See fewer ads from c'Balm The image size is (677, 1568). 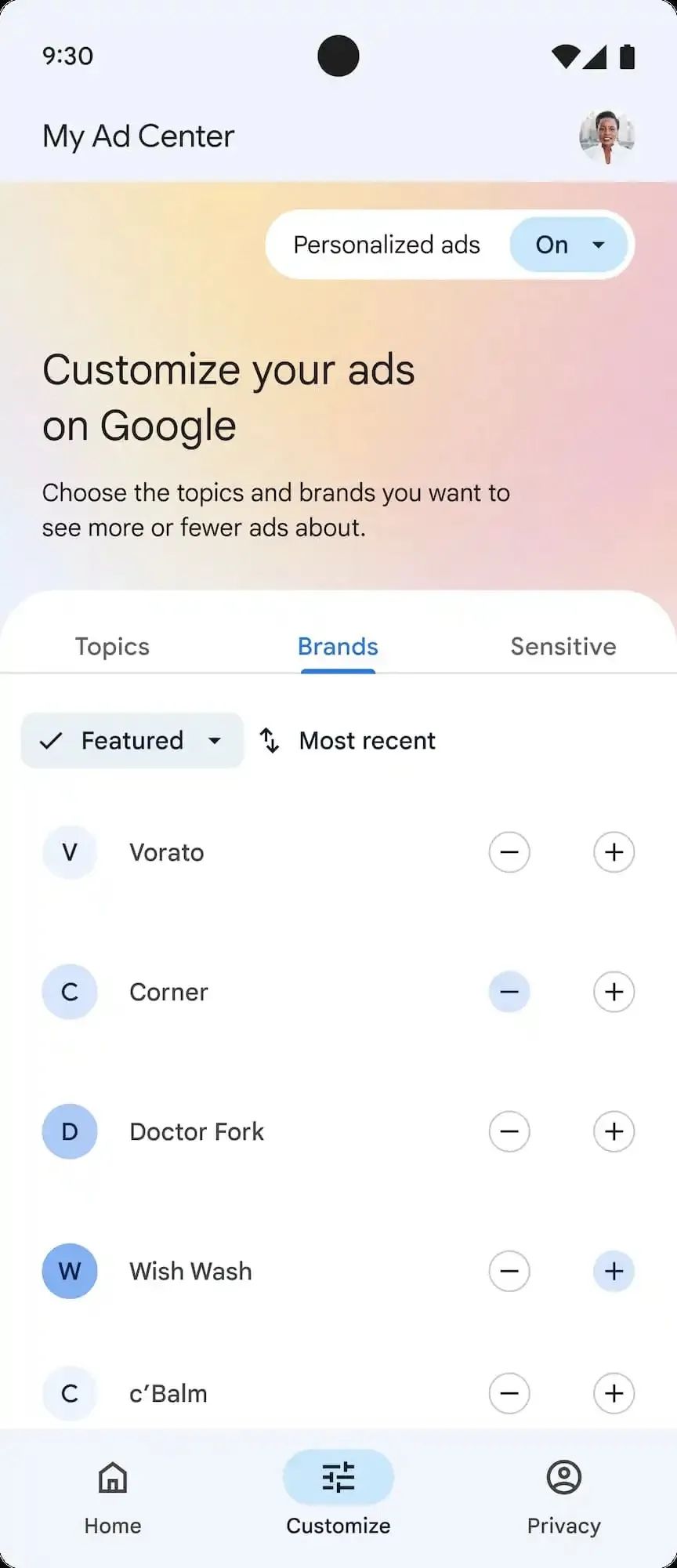pyautogui.click(x=509, y=1393)
